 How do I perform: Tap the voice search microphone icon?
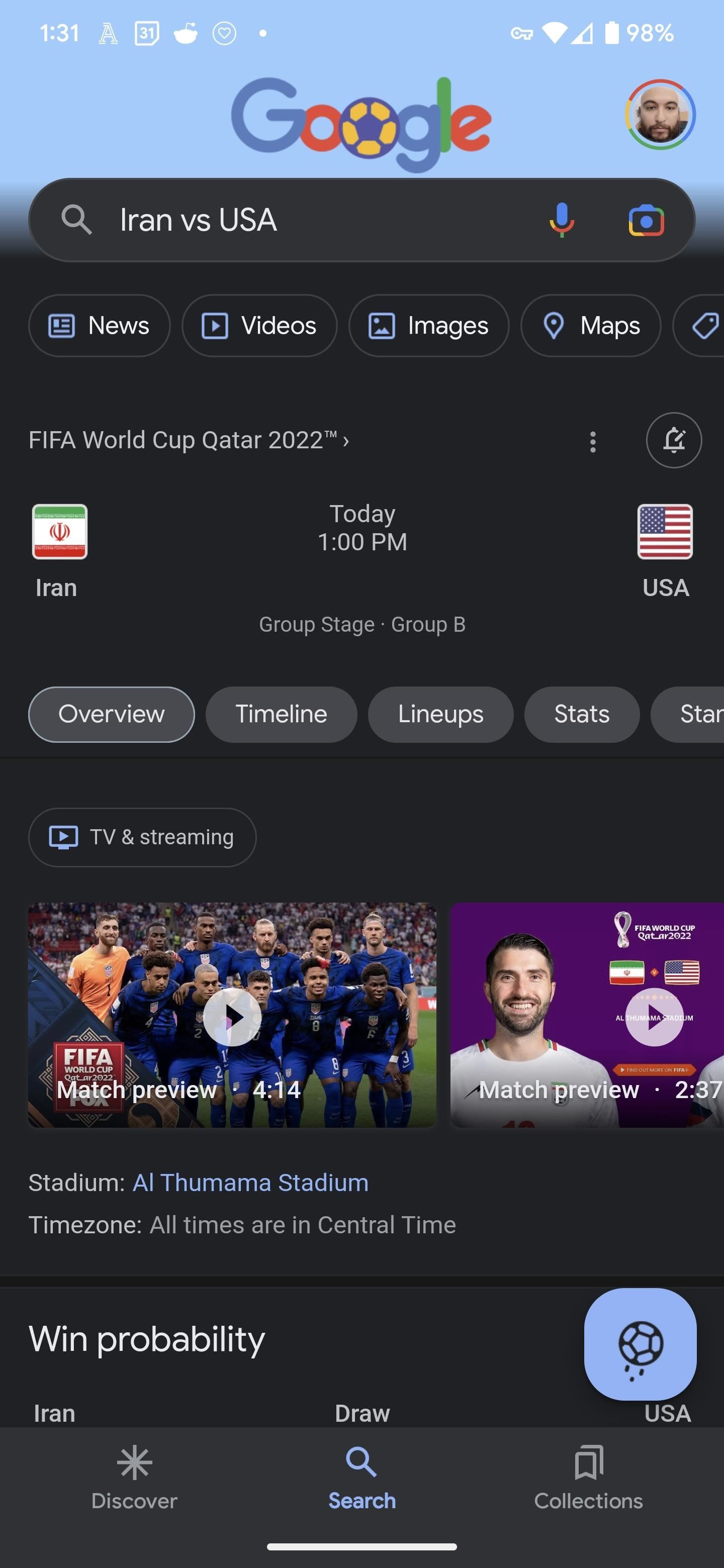[x=562, y=220]
